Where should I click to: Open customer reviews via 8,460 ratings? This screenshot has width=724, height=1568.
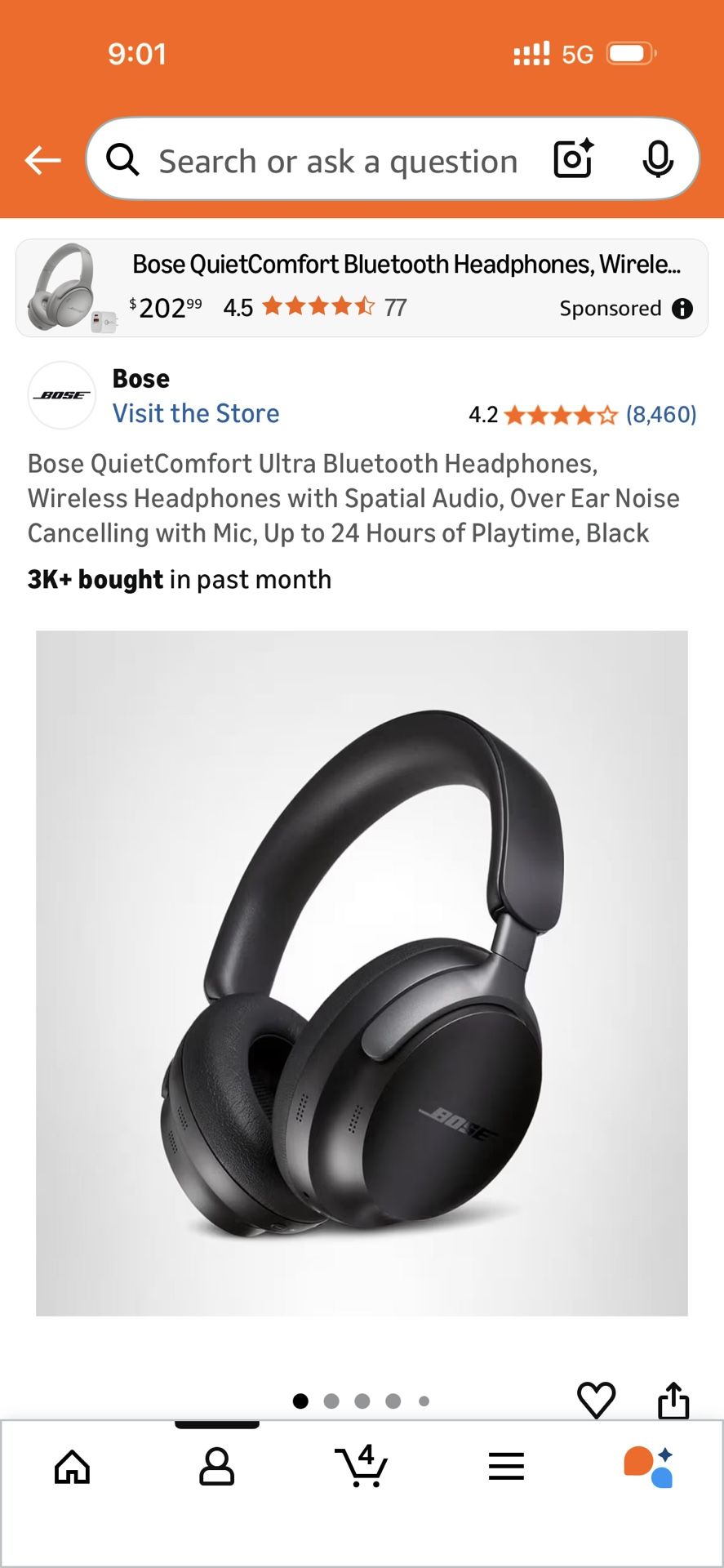pyautogui.click(x=663, y=414)
